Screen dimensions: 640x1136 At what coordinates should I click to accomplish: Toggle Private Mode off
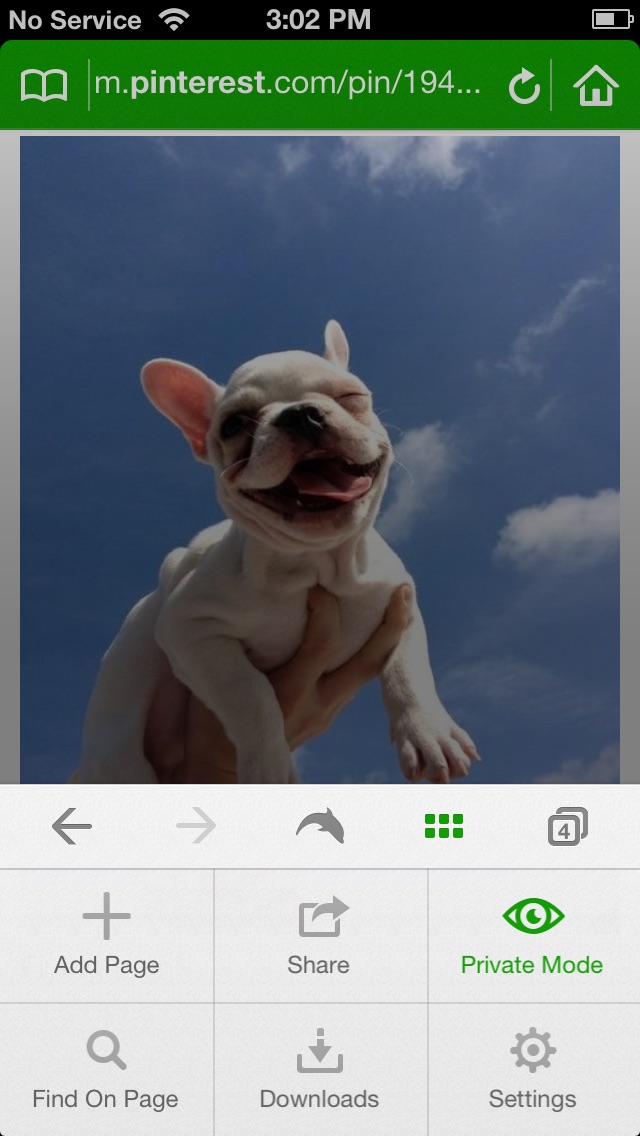pyautogui.click(x=533, y=936)
